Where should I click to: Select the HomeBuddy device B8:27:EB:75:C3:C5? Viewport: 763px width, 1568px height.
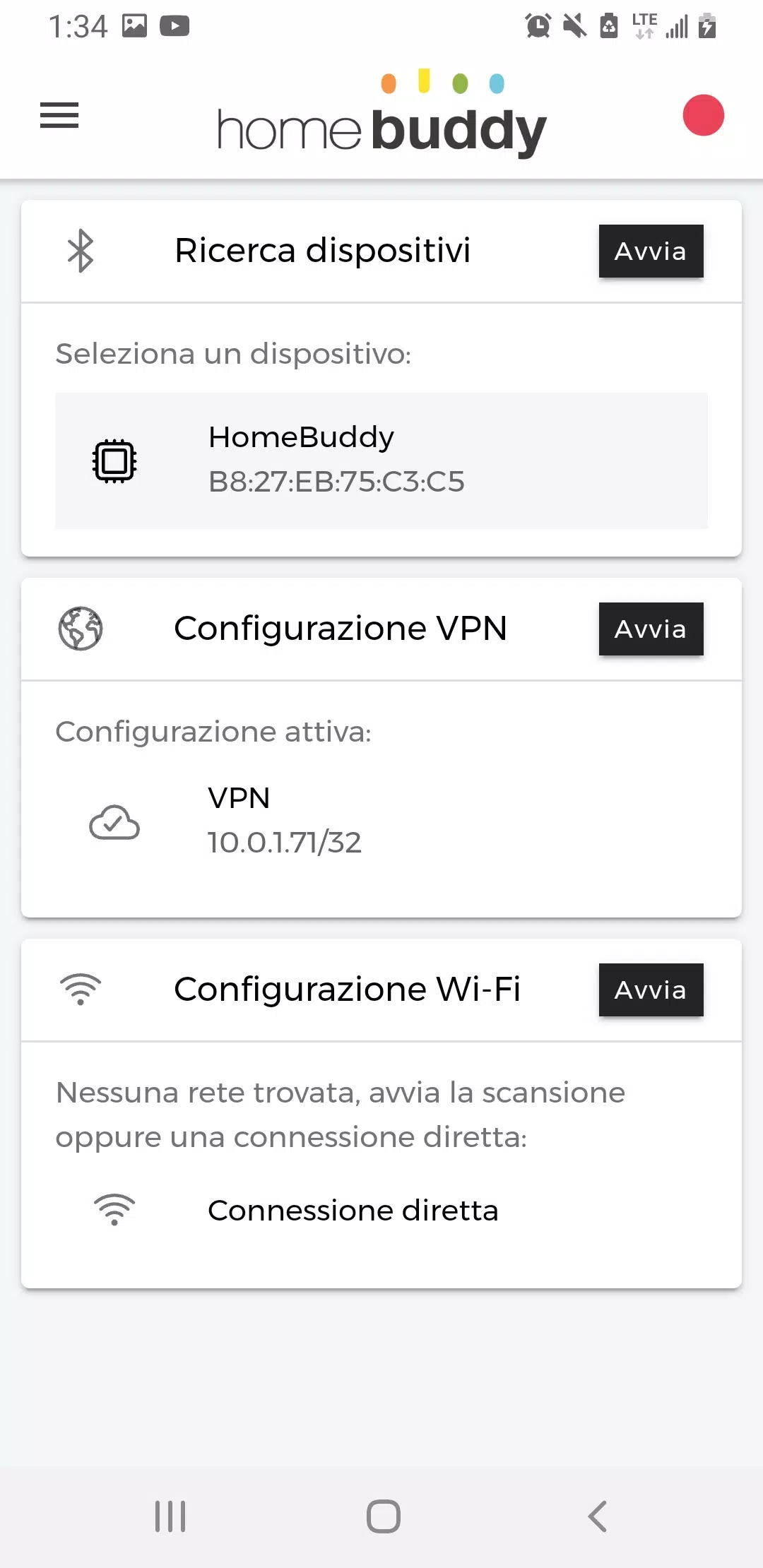[381, 459]
